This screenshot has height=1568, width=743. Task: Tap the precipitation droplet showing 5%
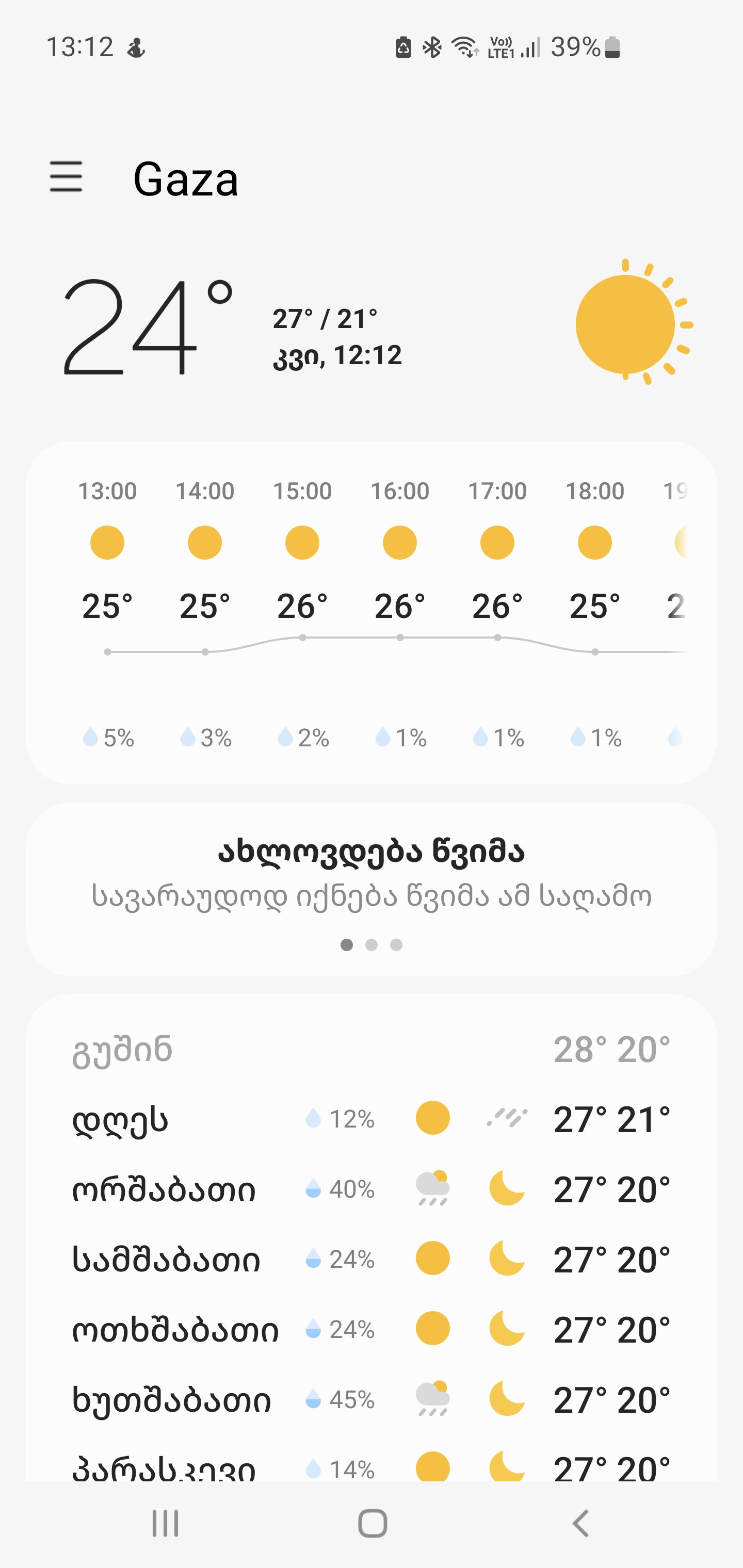pyautogui.click(x=108, y=737)
